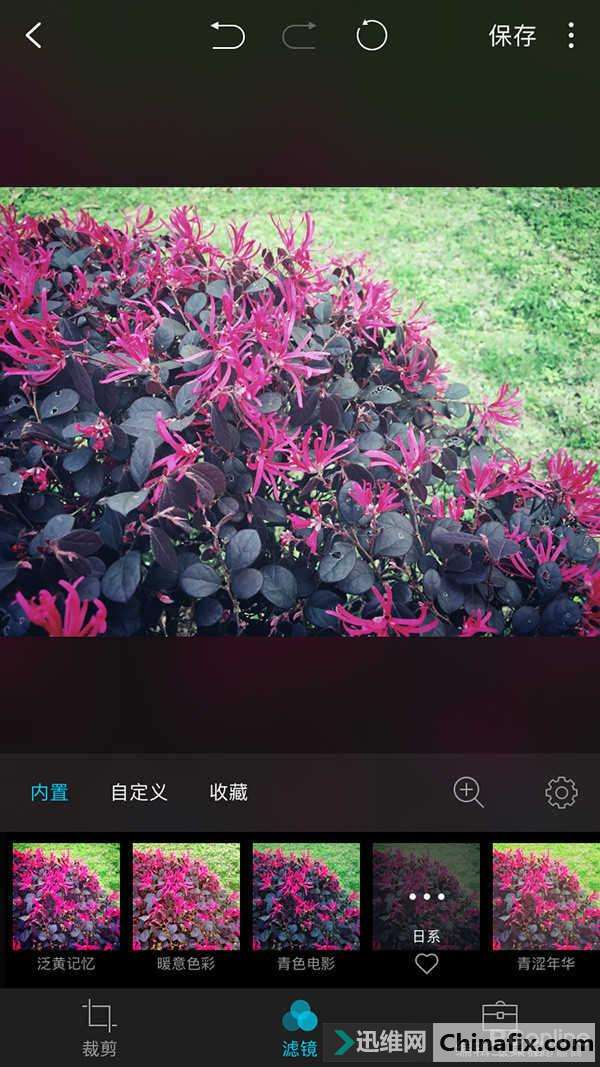Tap the reset circular arrow icon

point(371,35)
